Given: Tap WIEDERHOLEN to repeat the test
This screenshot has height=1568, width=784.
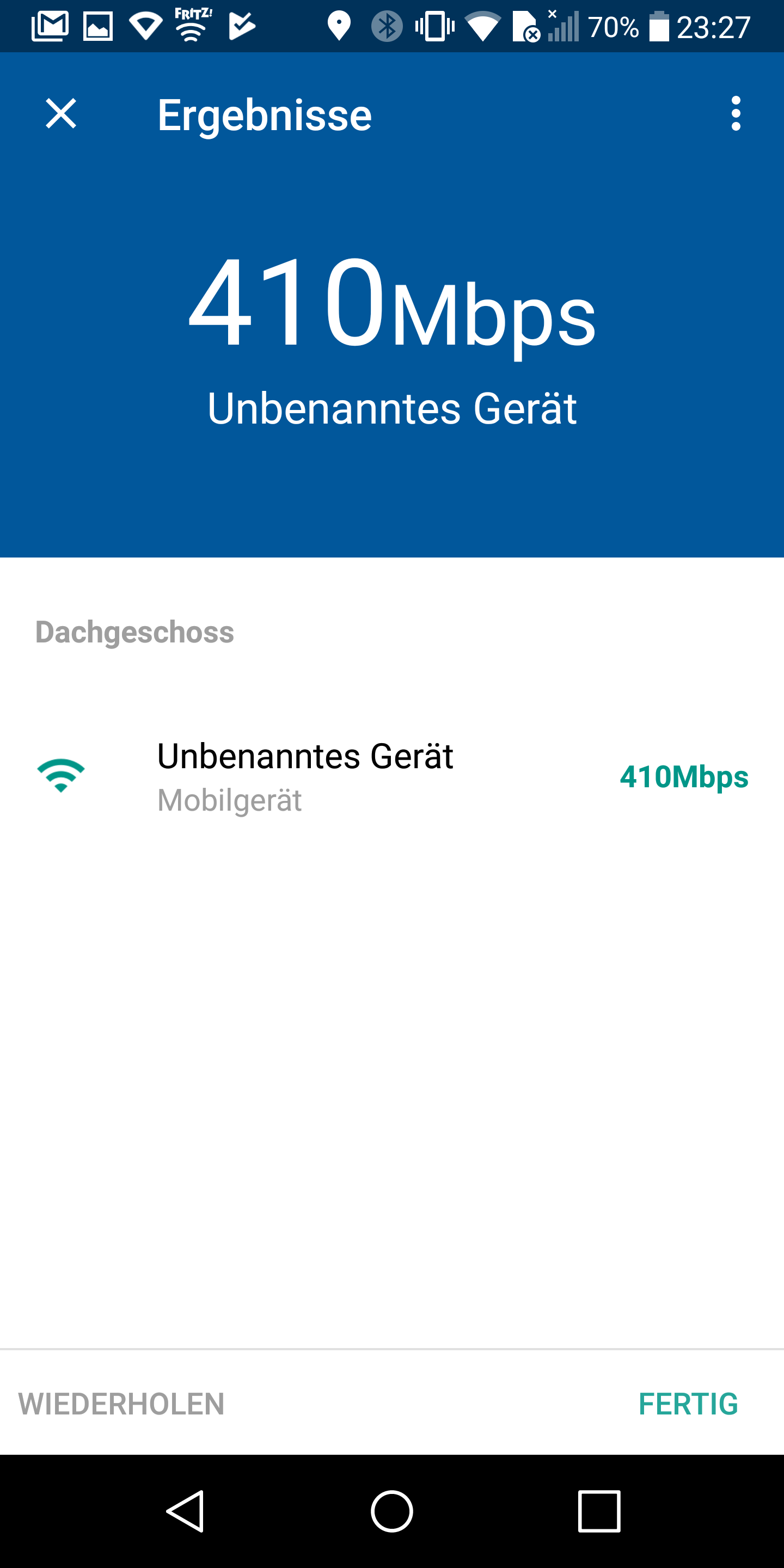Looking at the screenshot, I should coord(122,1404).
